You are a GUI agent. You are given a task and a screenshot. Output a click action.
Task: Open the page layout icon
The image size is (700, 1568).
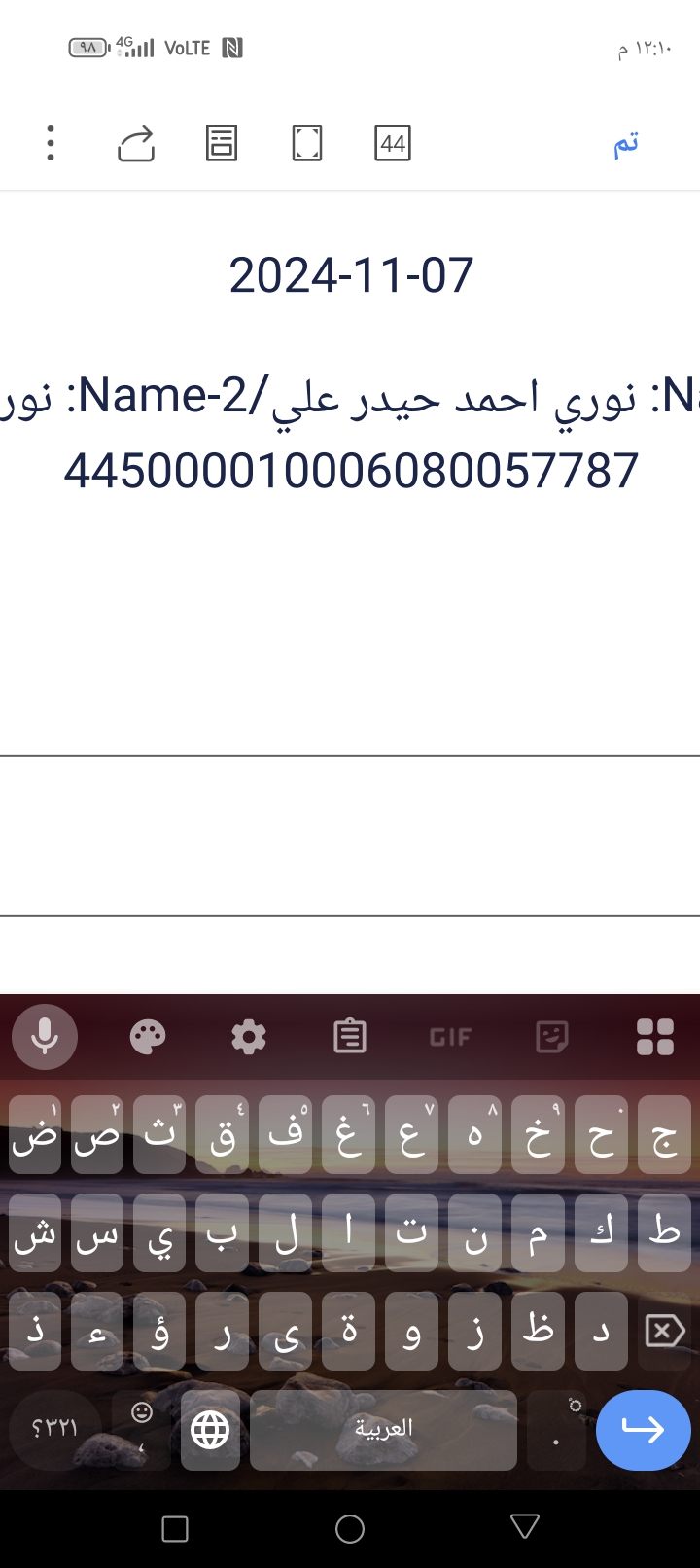222,144
